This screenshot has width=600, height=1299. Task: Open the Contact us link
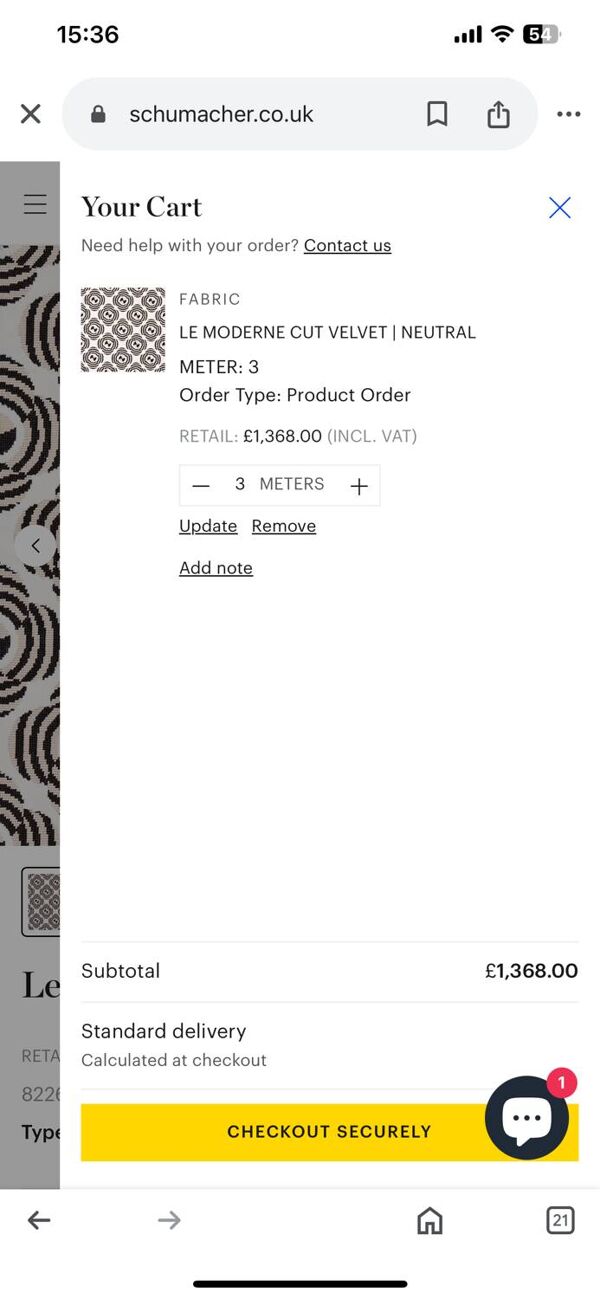(x=347, y=245)
